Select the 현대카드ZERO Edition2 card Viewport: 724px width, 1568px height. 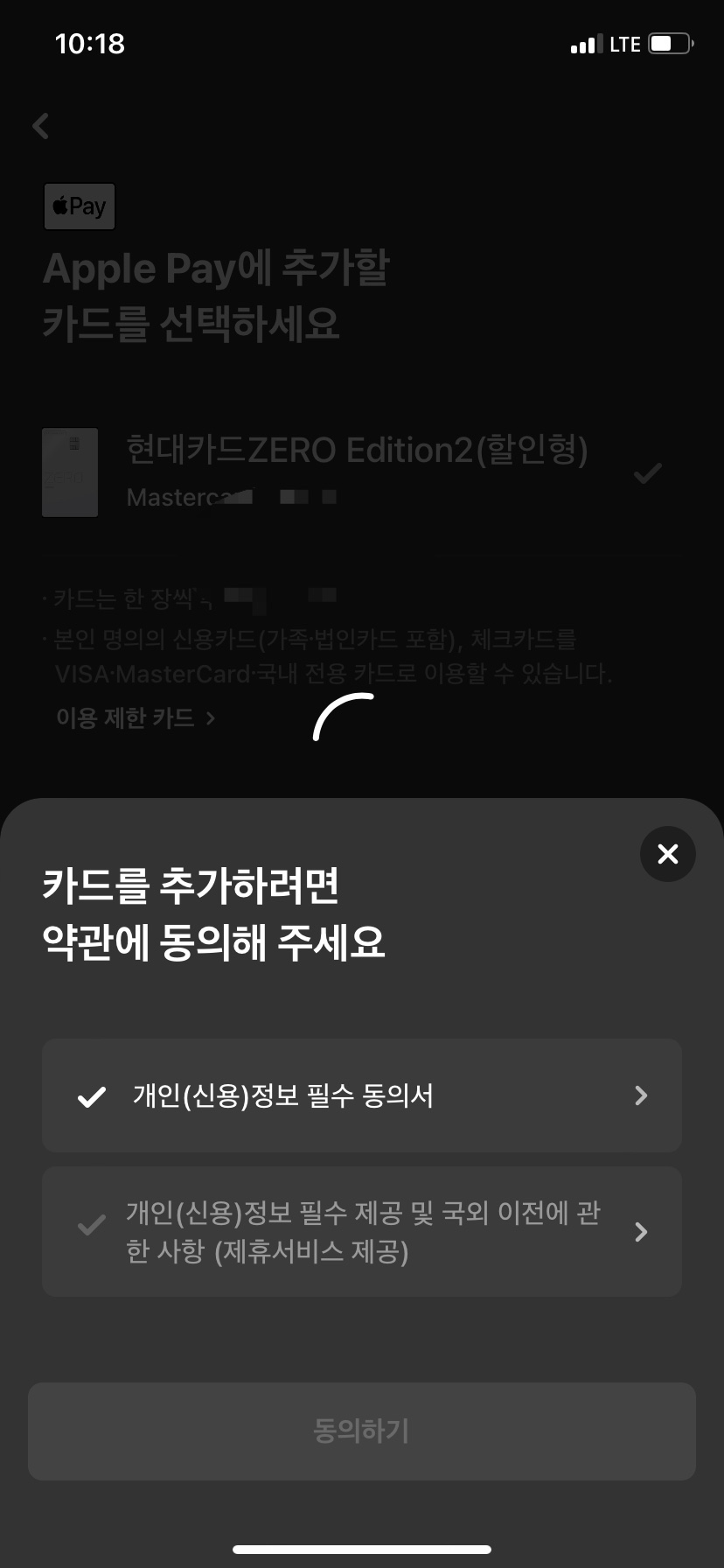[357, 472]
